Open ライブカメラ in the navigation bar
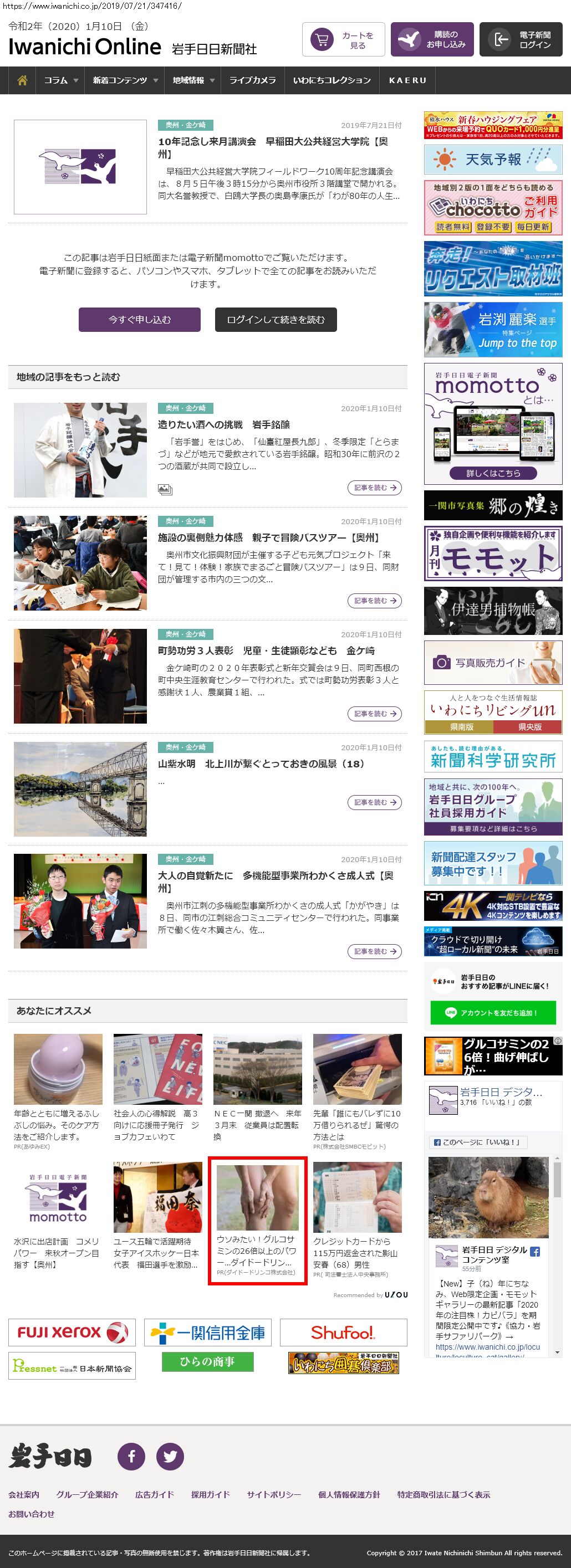Viewport: 571px width, 1568px height. pos(252,80)
